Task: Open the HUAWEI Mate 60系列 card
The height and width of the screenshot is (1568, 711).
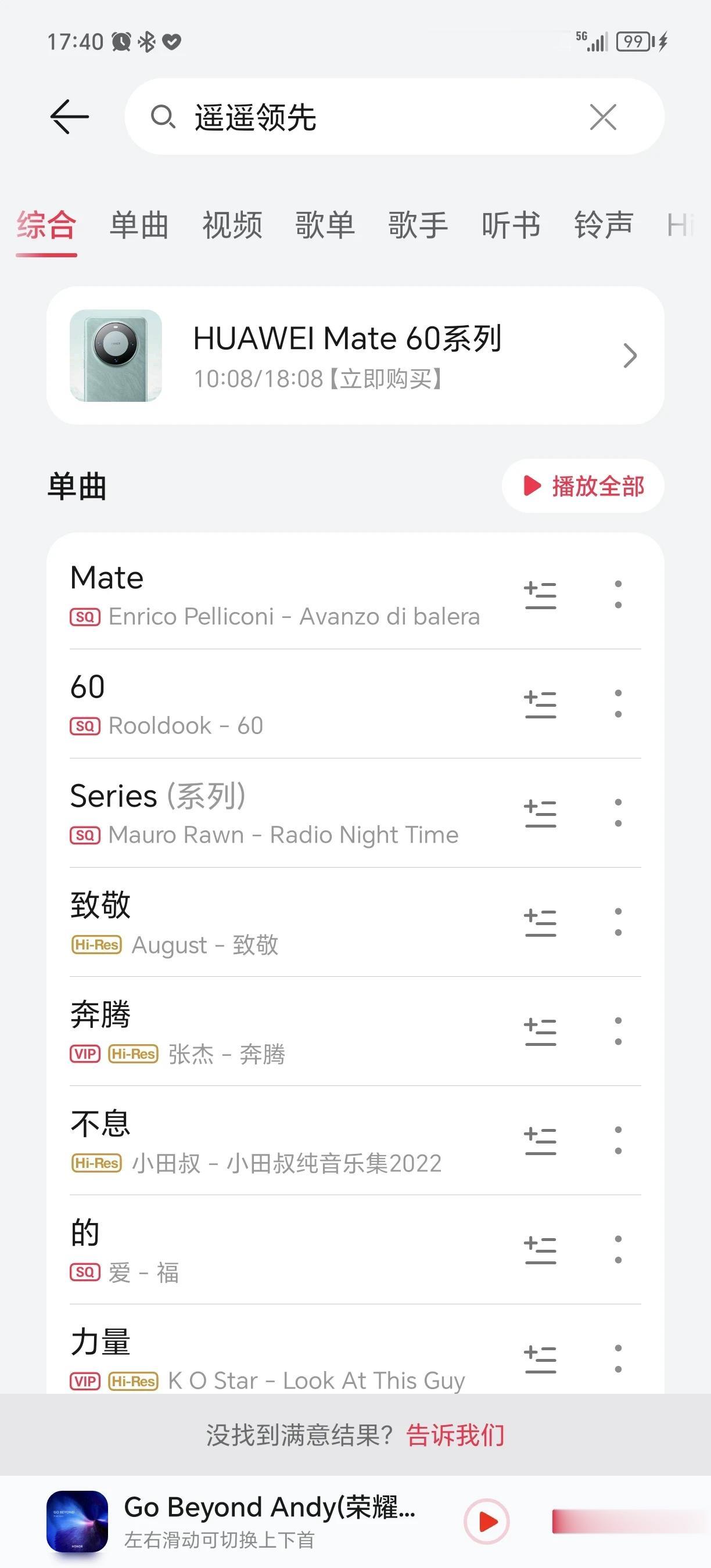Action: point(355,355)
